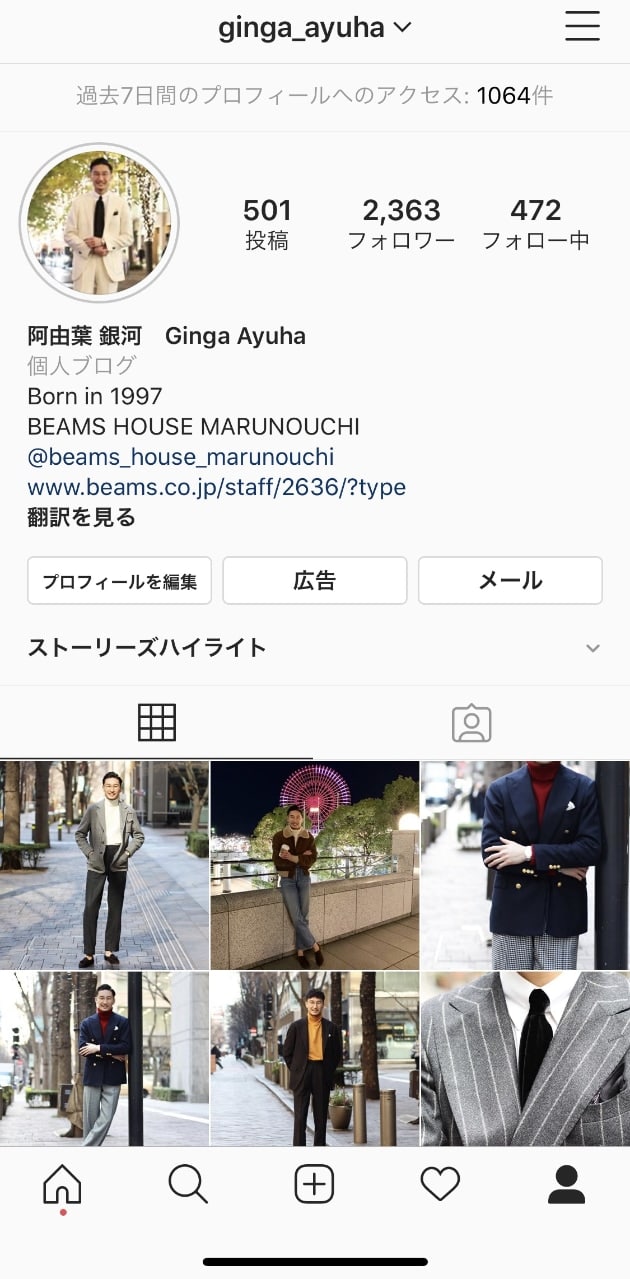Open the フォロワー followers list
630x1279 pixels.
pos(401,223)
